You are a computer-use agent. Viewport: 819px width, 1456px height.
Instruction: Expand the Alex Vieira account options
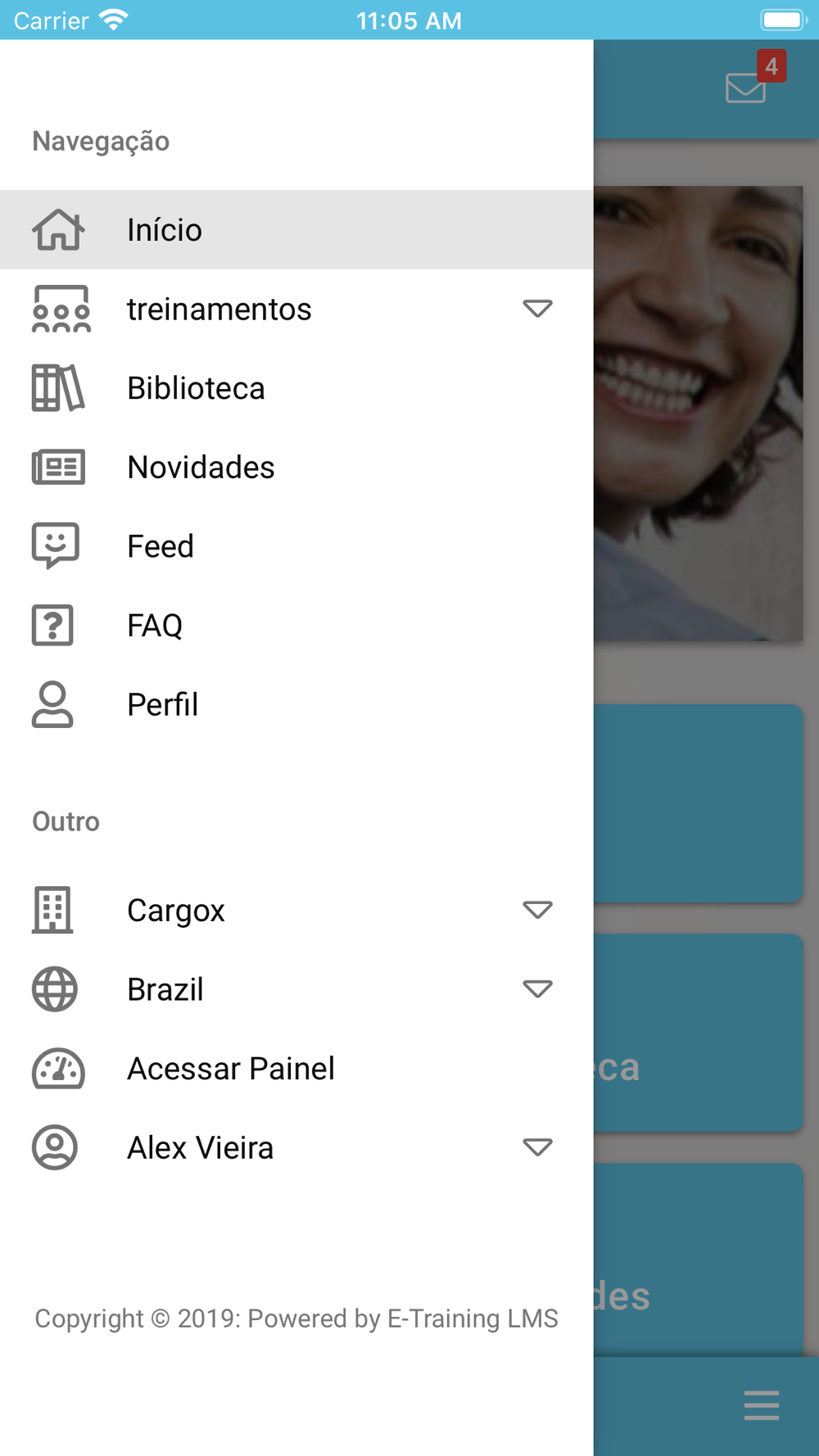point(296,1147)
